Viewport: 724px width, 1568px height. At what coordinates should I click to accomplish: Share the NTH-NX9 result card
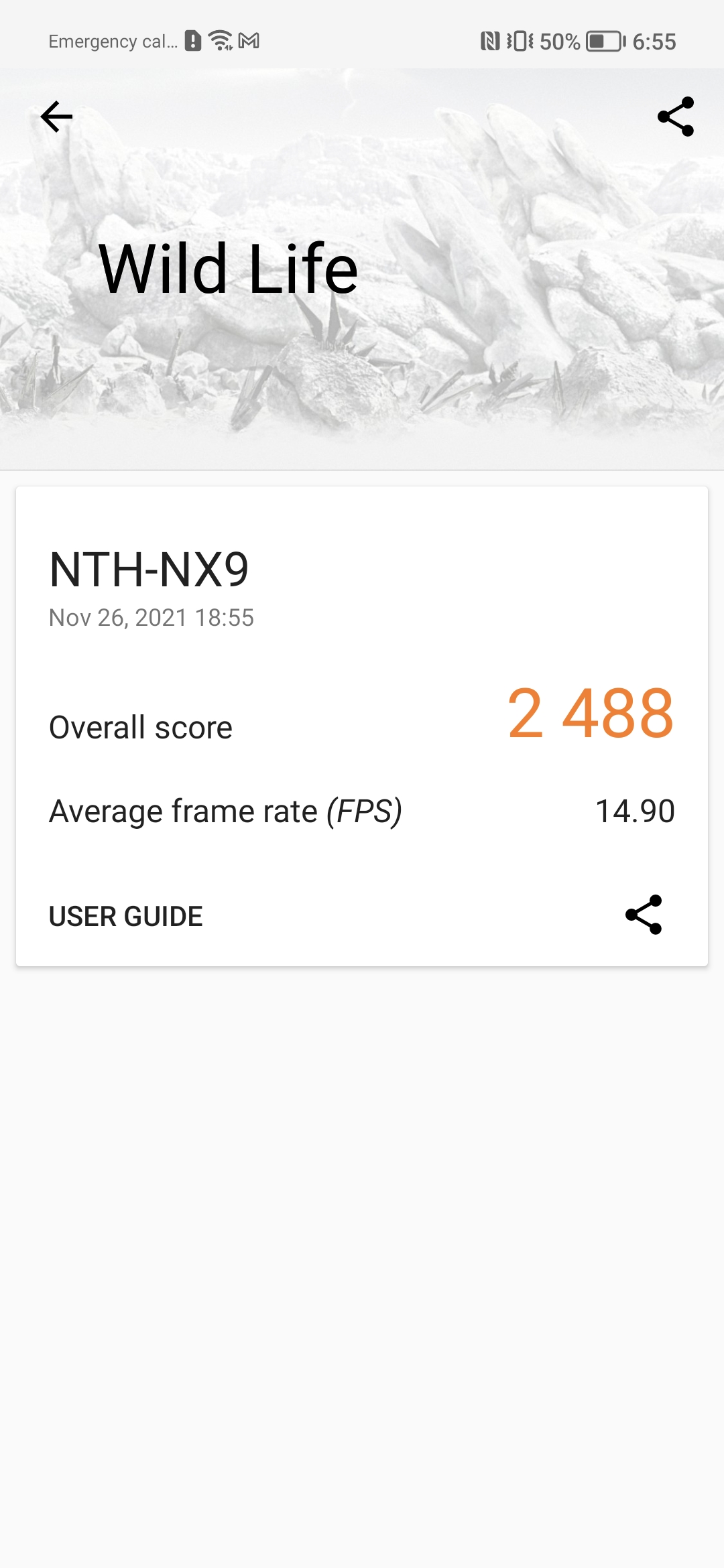[x=644, y=915]
